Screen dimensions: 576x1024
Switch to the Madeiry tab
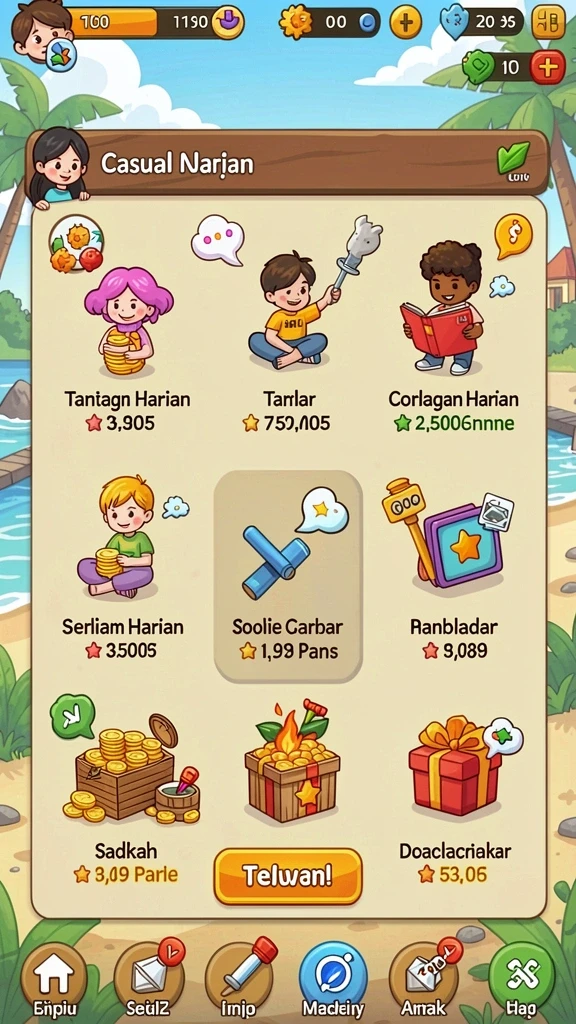coord(333,980)
